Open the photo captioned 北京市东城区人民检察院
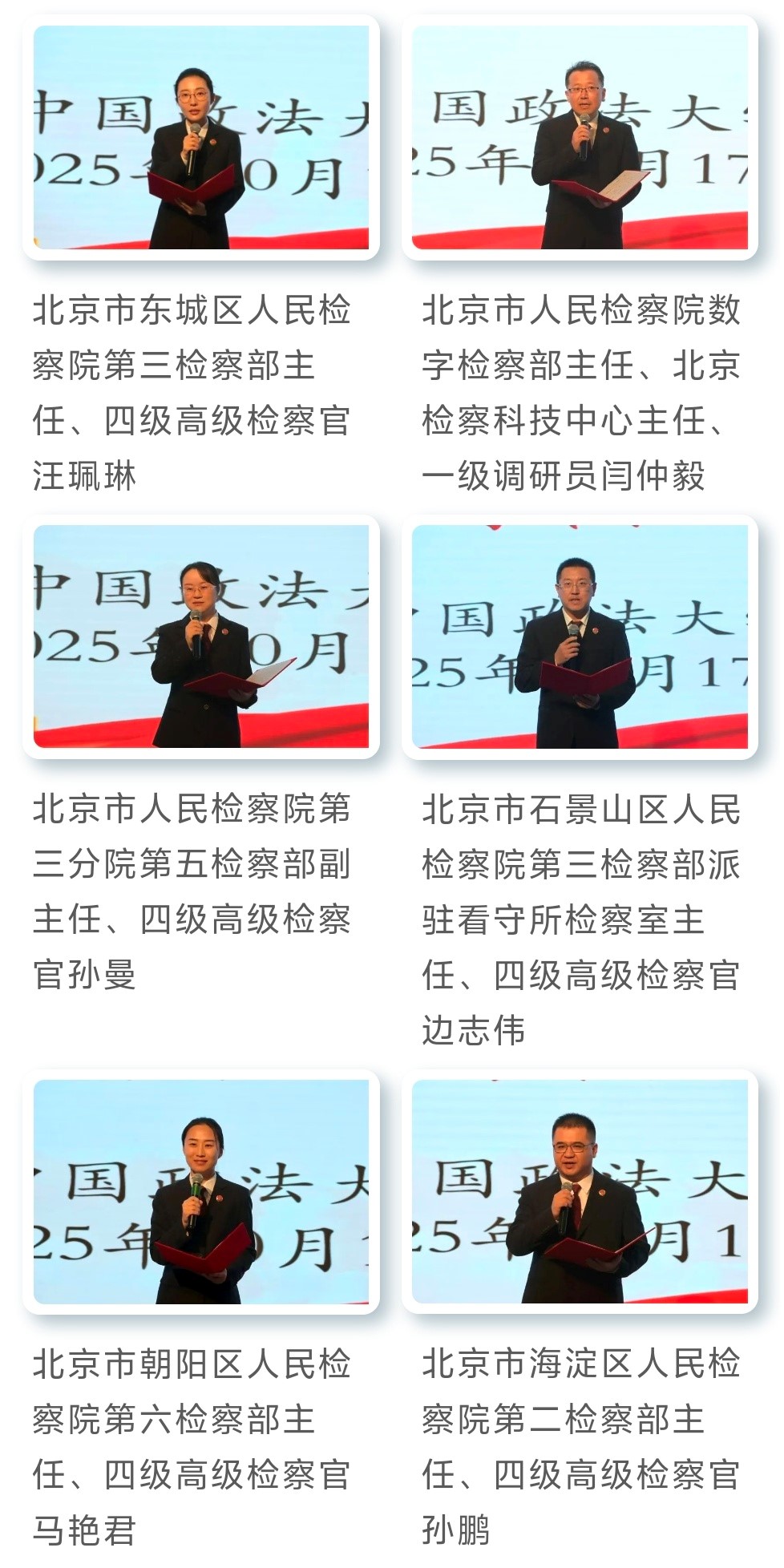 (x=201, y=138)
